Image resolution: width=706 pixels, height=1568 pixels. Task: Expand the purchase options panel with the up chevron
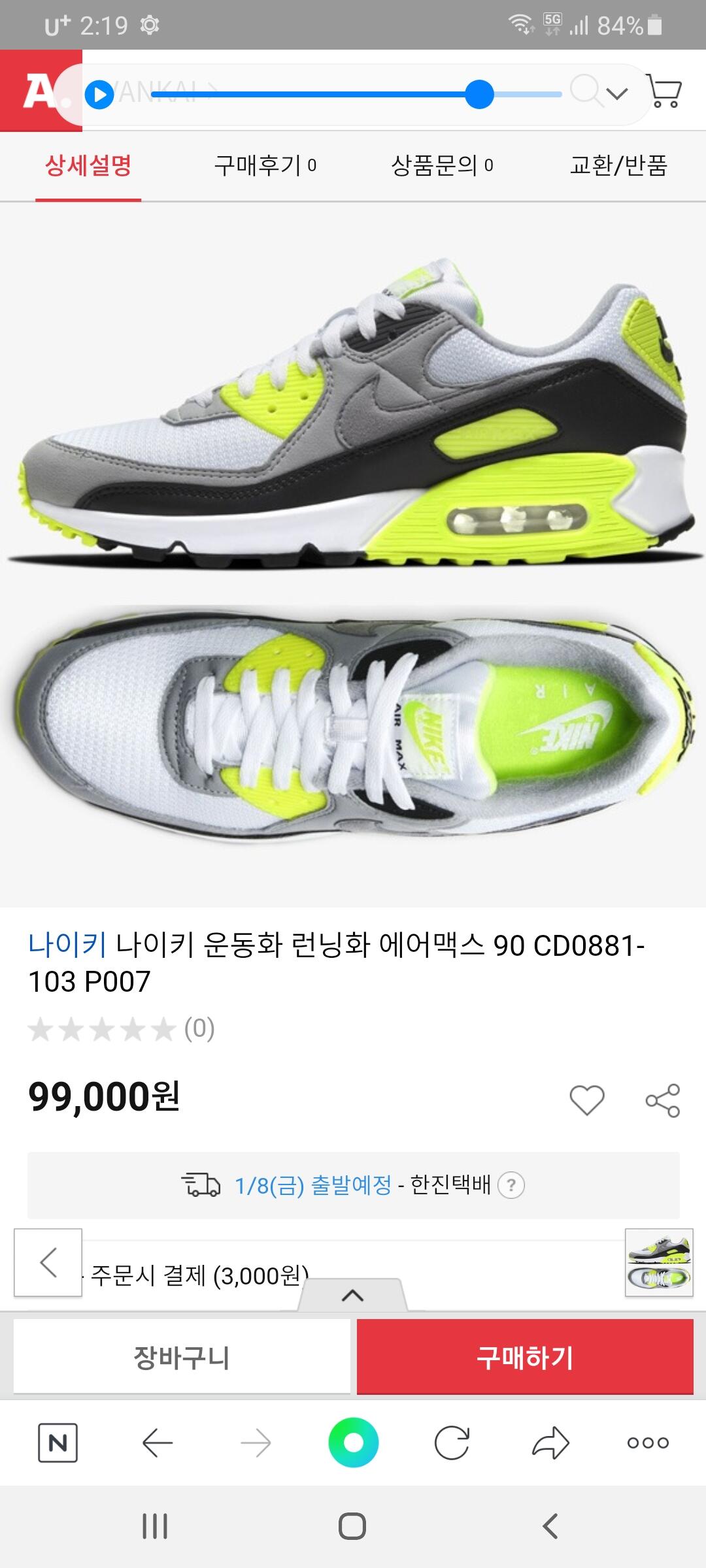tap(352, 1295)
